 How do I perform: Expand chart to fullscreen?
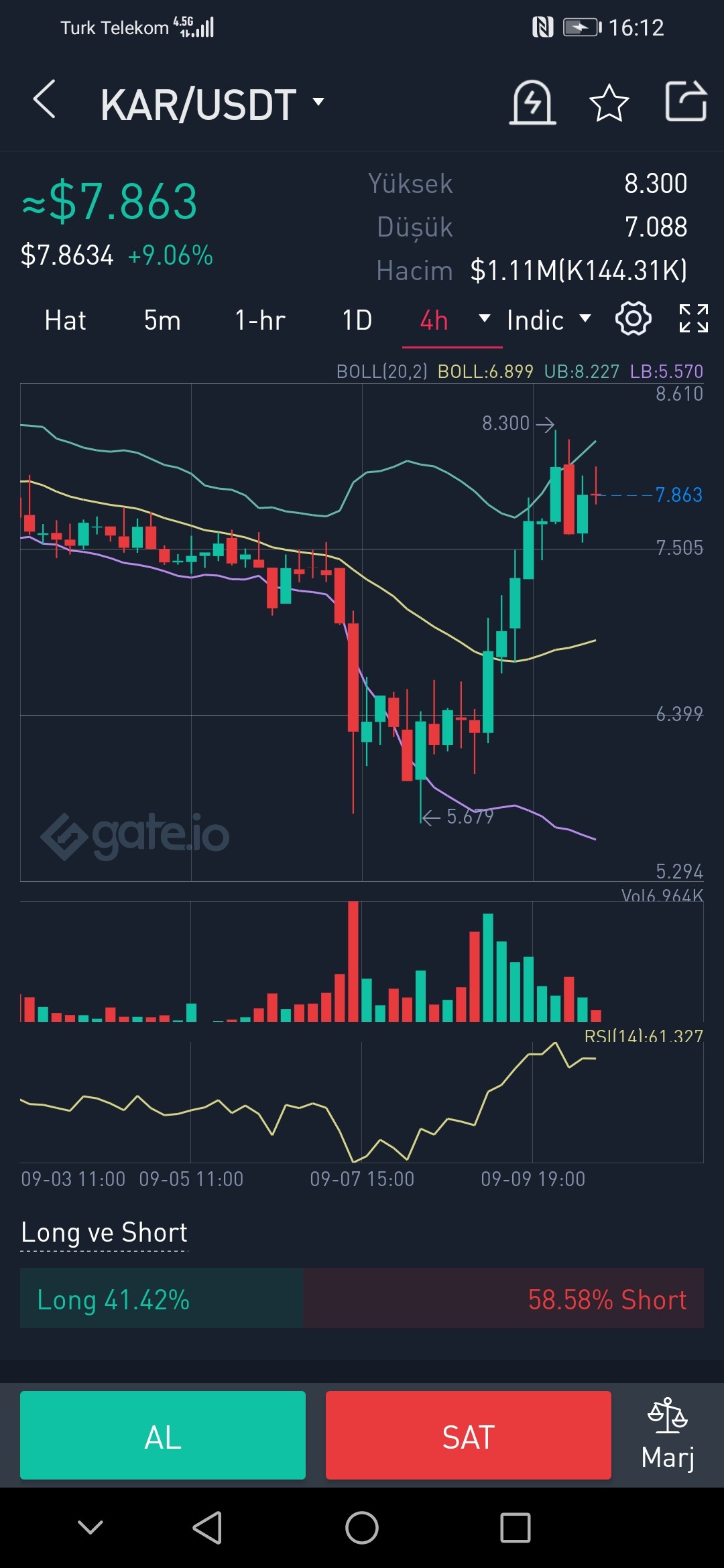pyautogui.click(x=693, y=318)
